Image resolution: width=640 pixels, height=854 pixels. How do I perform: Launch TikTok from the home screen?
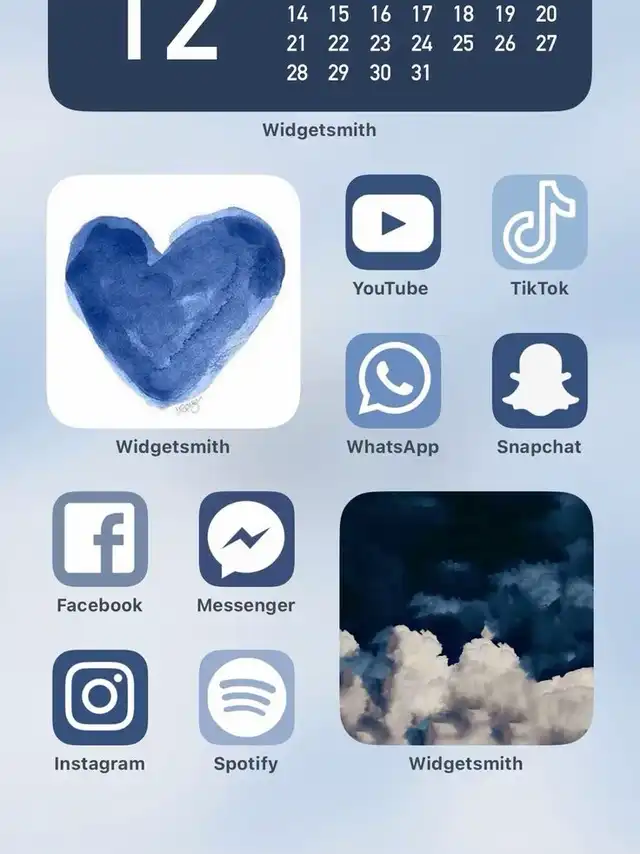[539, 222]
